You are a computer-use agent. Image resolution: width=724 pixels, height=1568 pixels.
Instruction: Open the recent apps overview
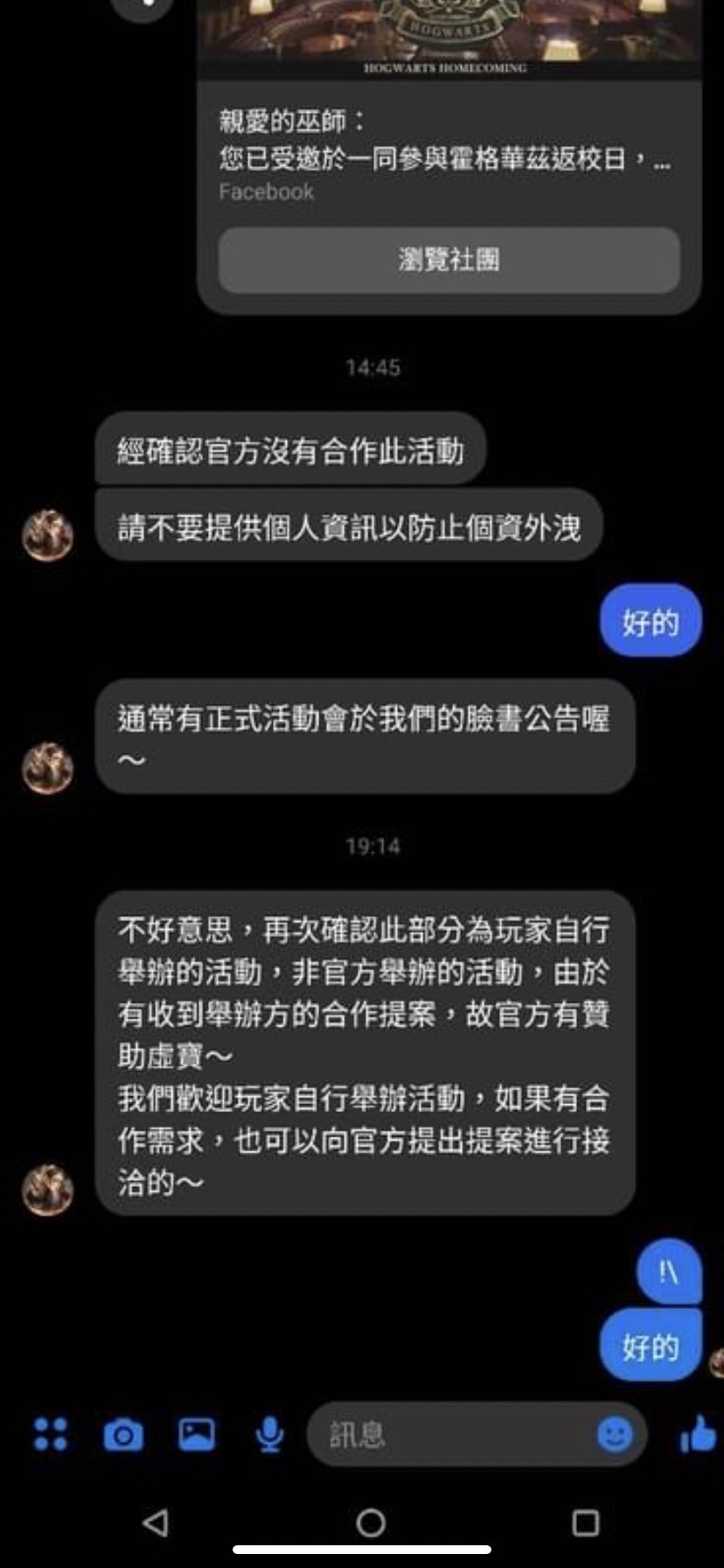click(585, 1523)
